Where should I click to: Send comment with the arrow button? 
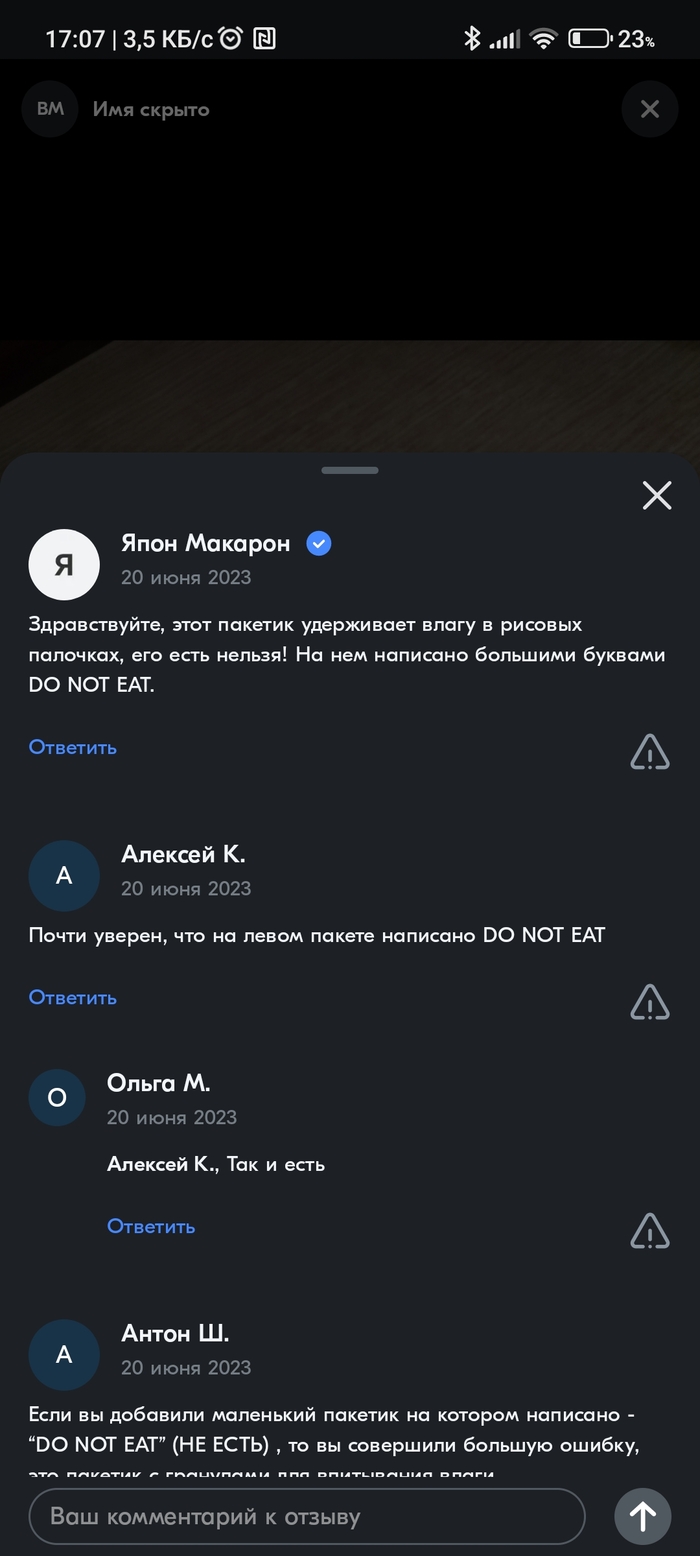[x=642, y=1516]
